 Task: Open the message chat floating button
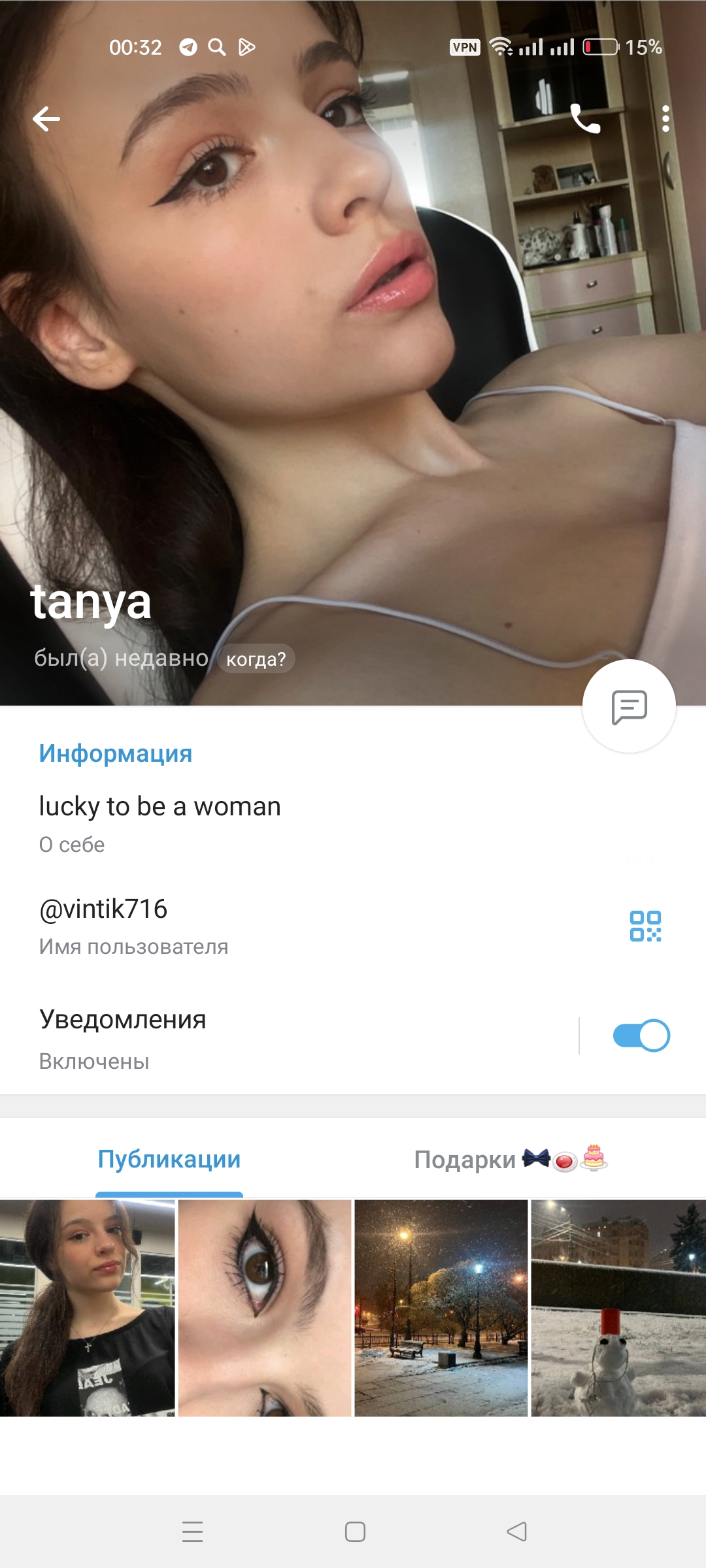[629, 706]
